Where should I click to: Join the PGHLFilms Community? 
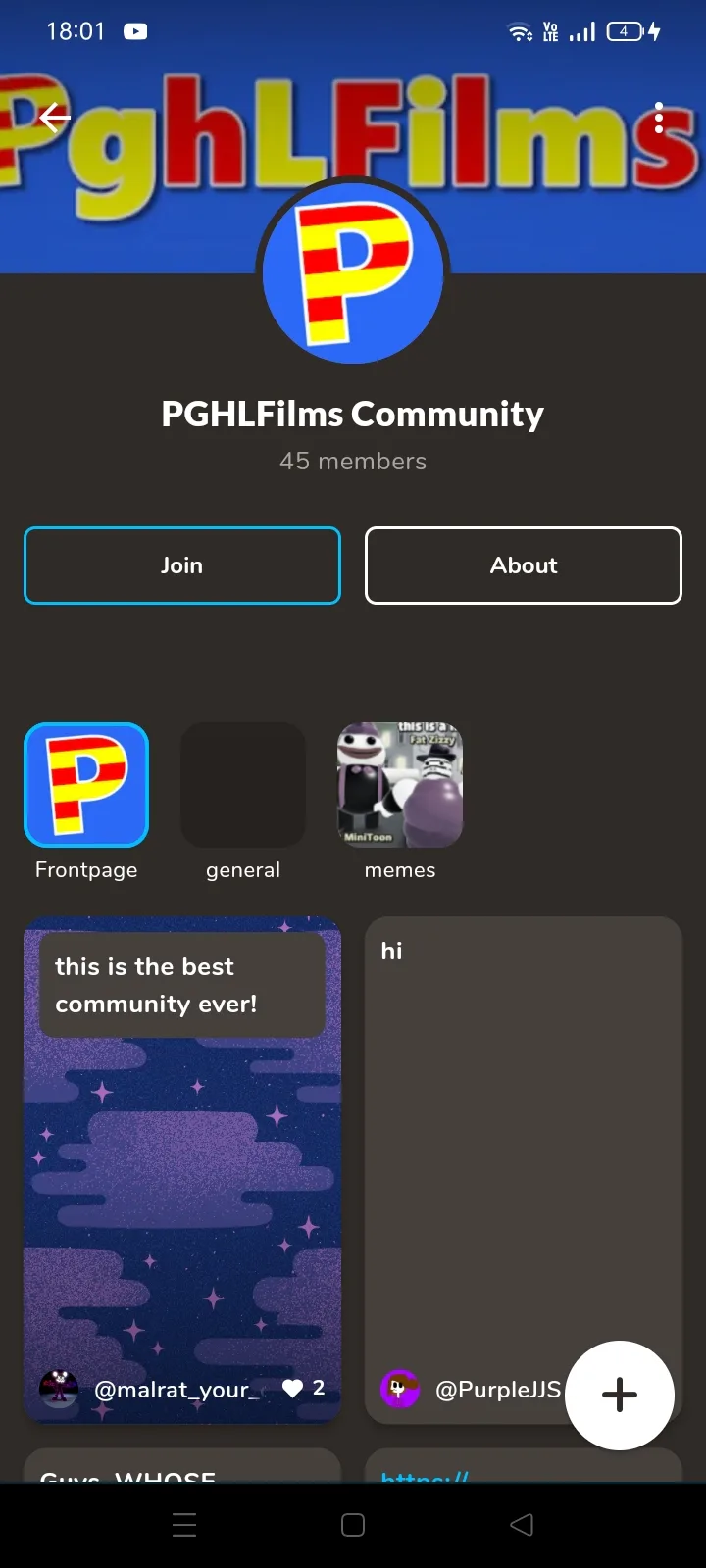[x=182, y=565]
